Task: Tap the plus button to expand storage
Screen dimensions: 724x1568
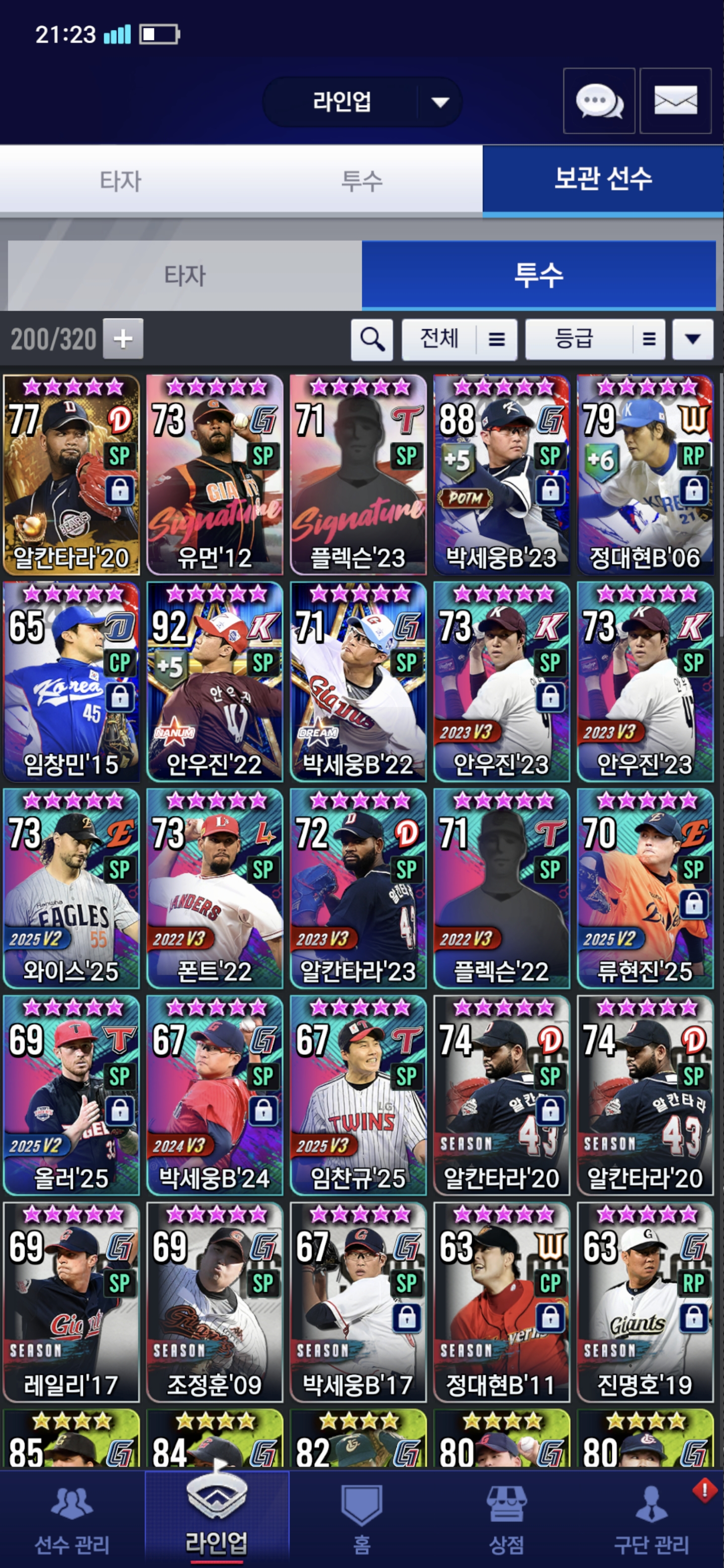Action: (x=123, y=338)
